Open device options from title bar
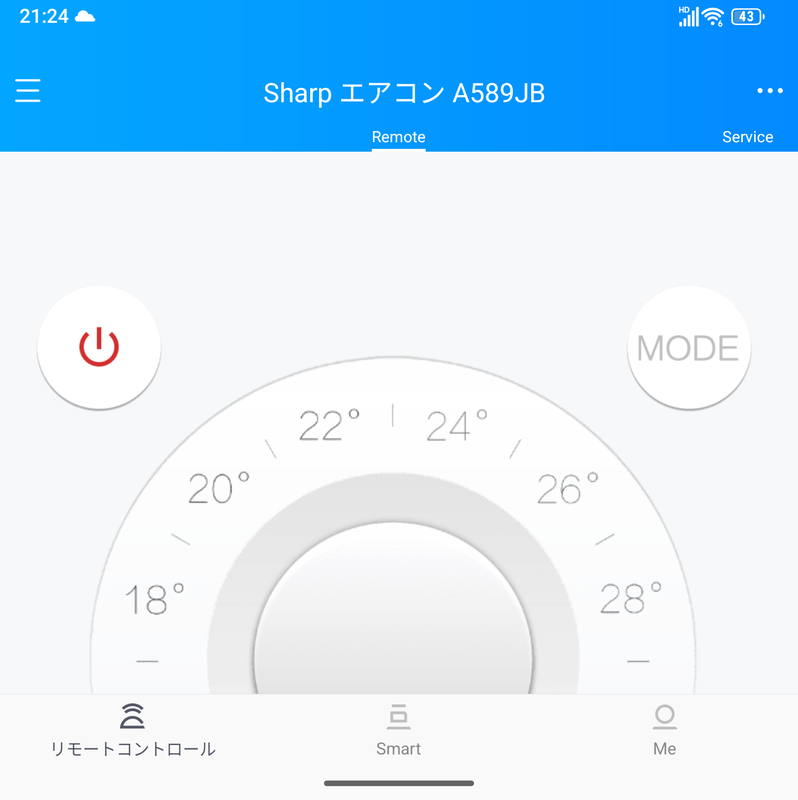Viewport: 798px width, 800px height. click(770, 91)
